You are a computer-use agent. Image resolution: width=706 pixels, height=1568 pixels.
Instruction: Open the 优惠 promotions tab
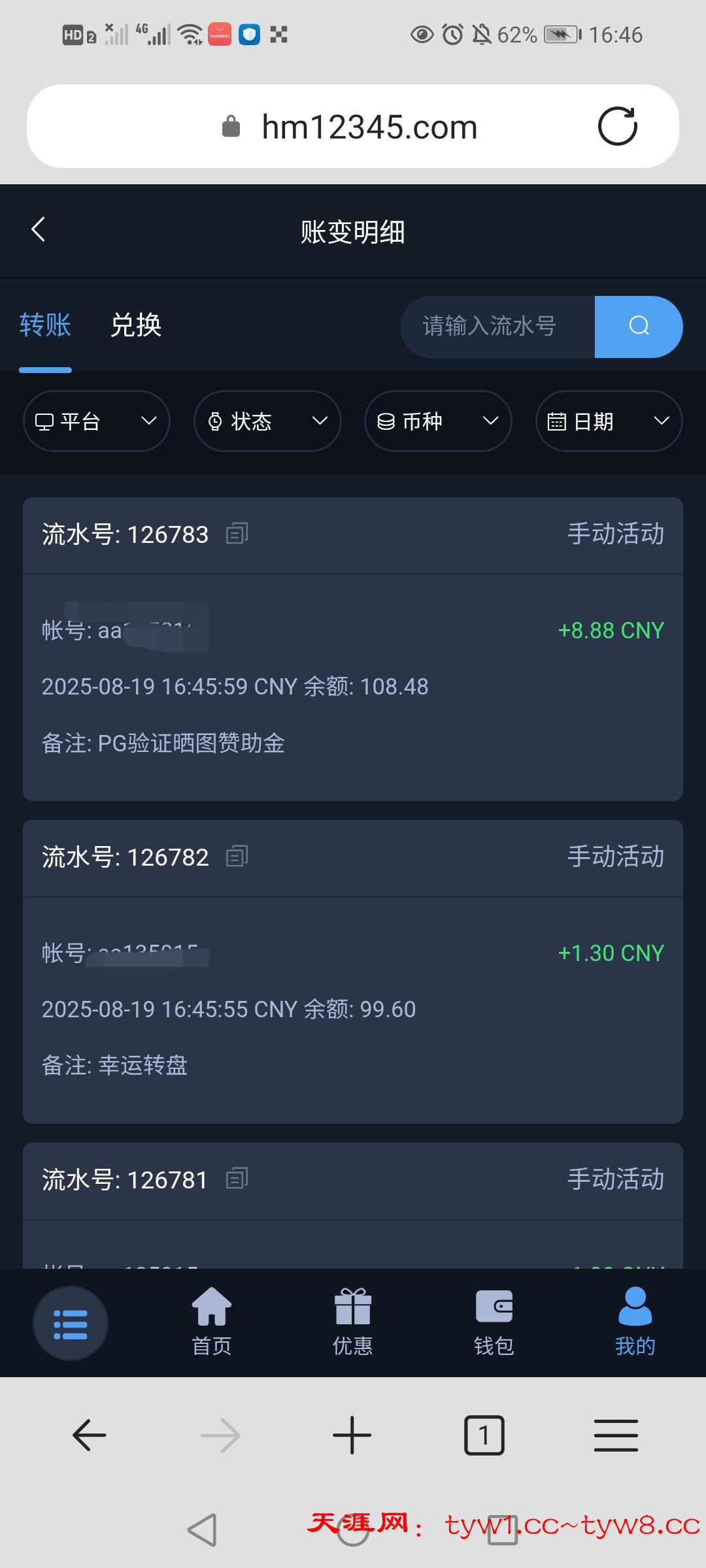point(353,1322)
